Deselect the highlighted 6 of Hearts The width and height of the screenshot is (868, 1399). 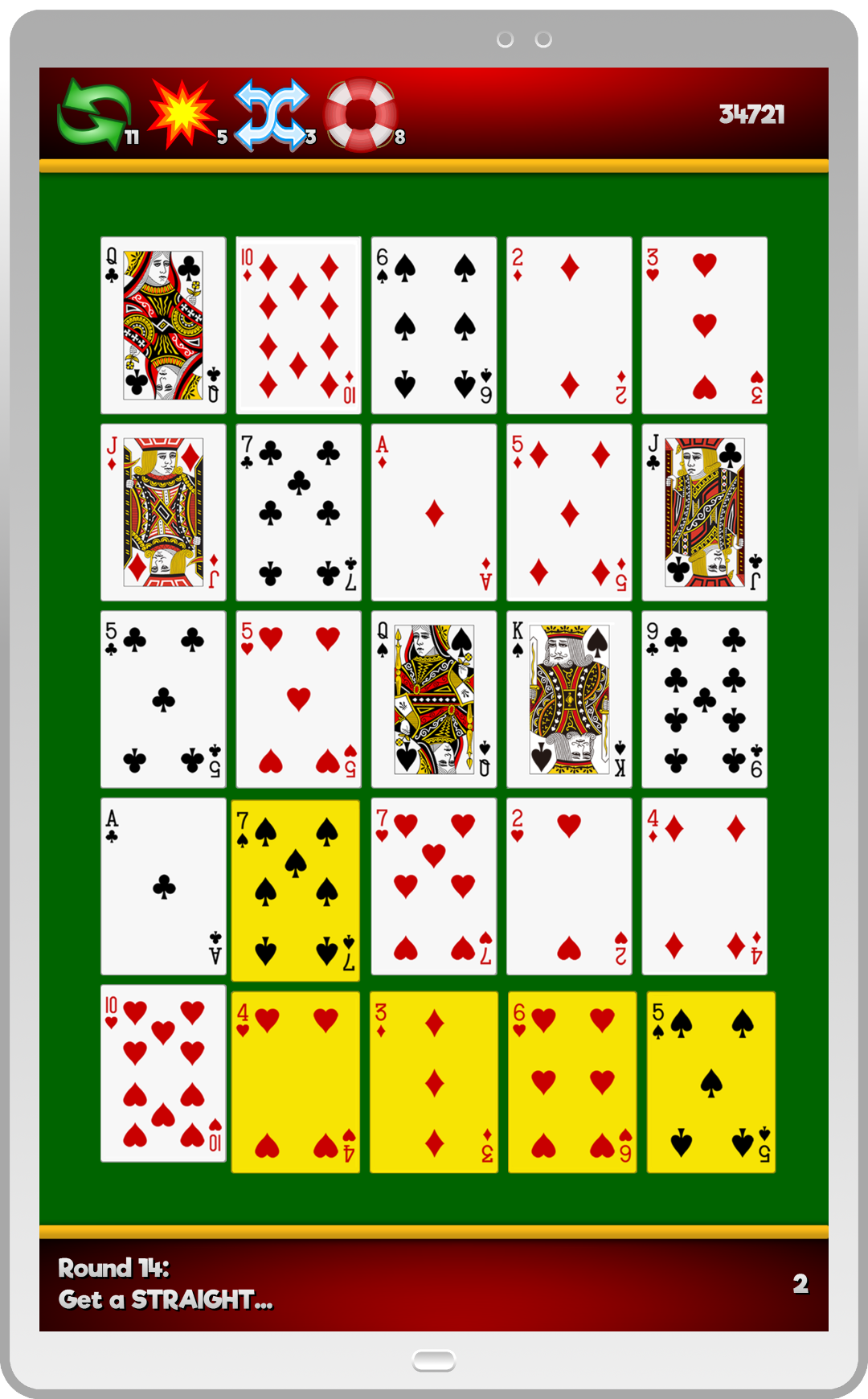pyautogui.click(x=572, y=1082)
